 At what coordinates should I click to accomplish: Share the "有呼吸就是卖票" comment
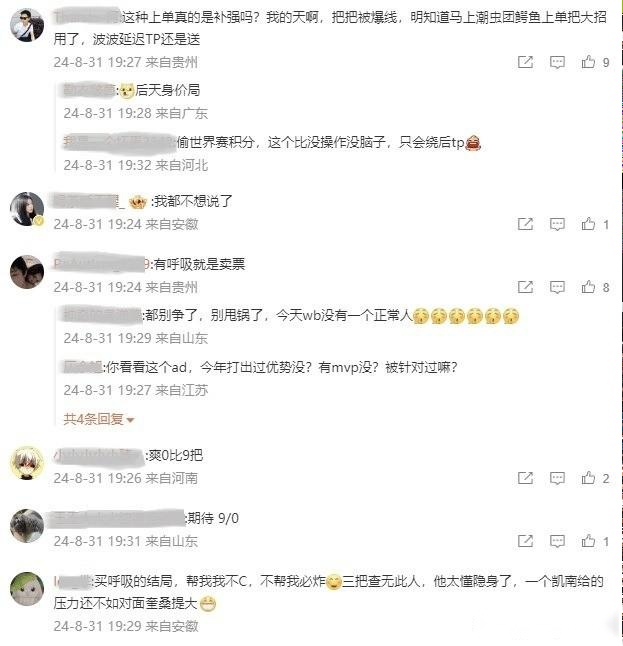click(x=525, y=288)
